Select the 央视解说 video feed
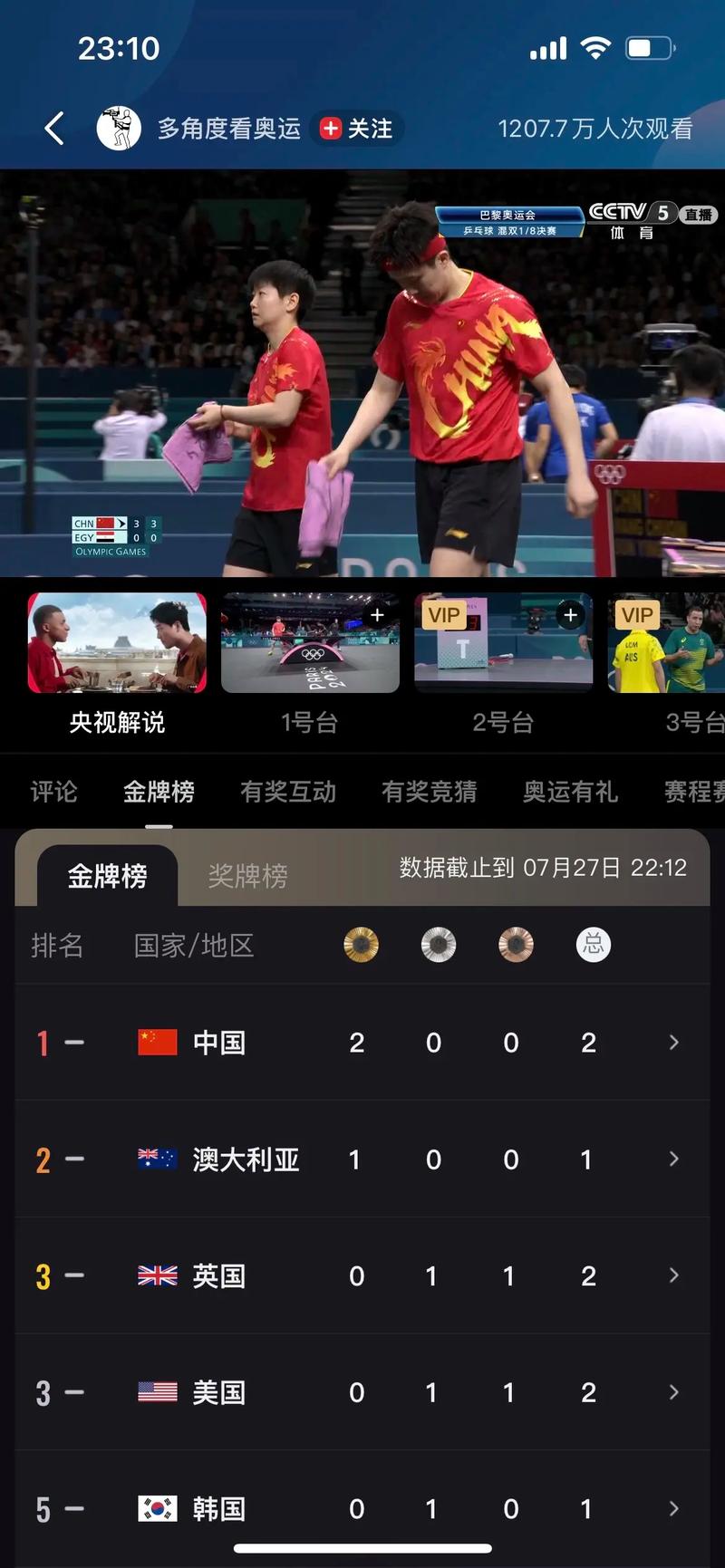 tap(117, 643)
